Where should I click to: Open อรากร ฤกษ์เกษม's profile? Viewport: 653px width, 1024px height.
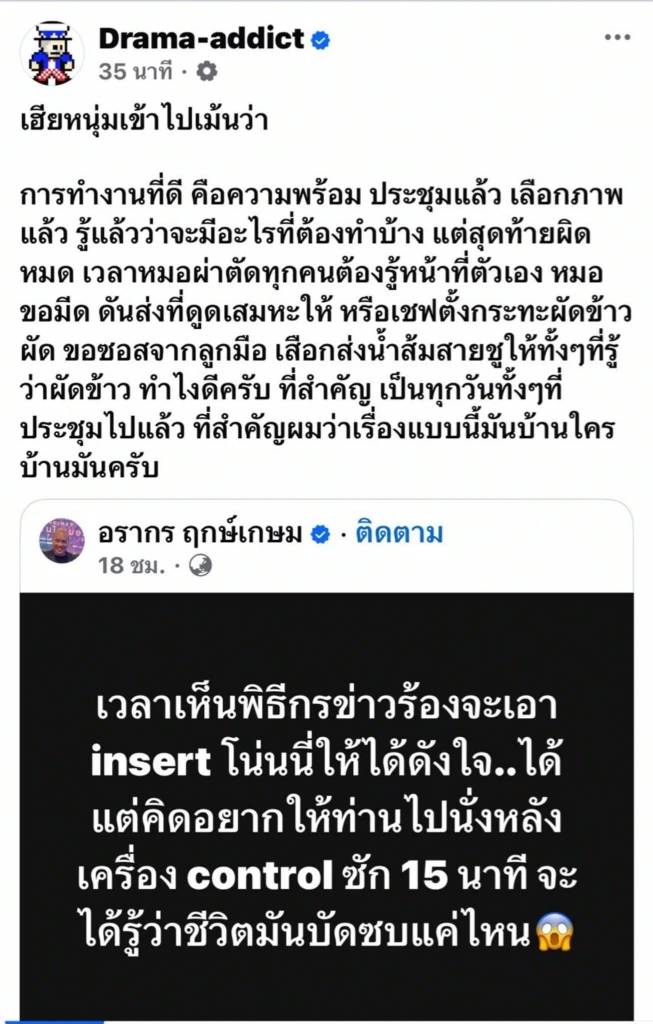(x=200, y=534)
